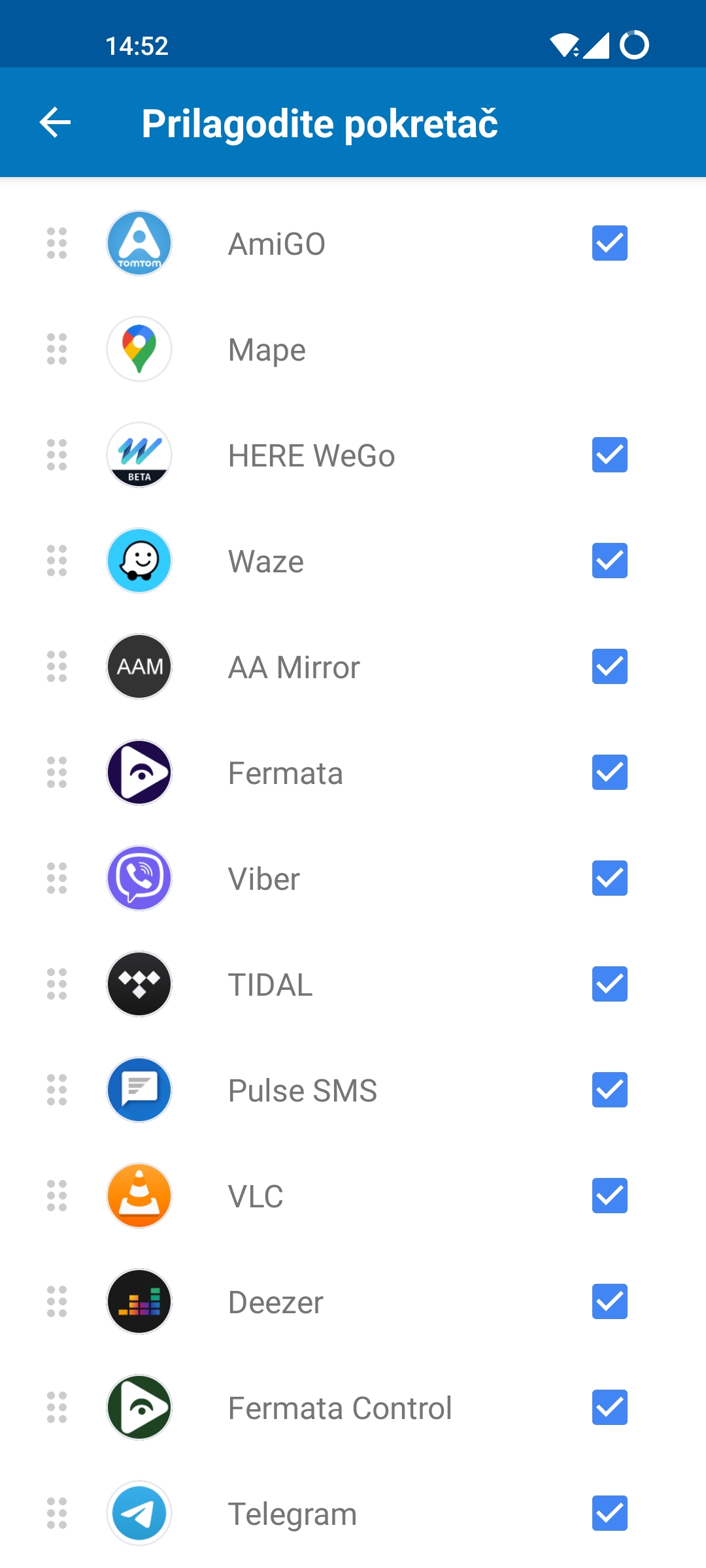Untick the Deezer checkbox
706x1568 pixels.
coord(610,1301)
